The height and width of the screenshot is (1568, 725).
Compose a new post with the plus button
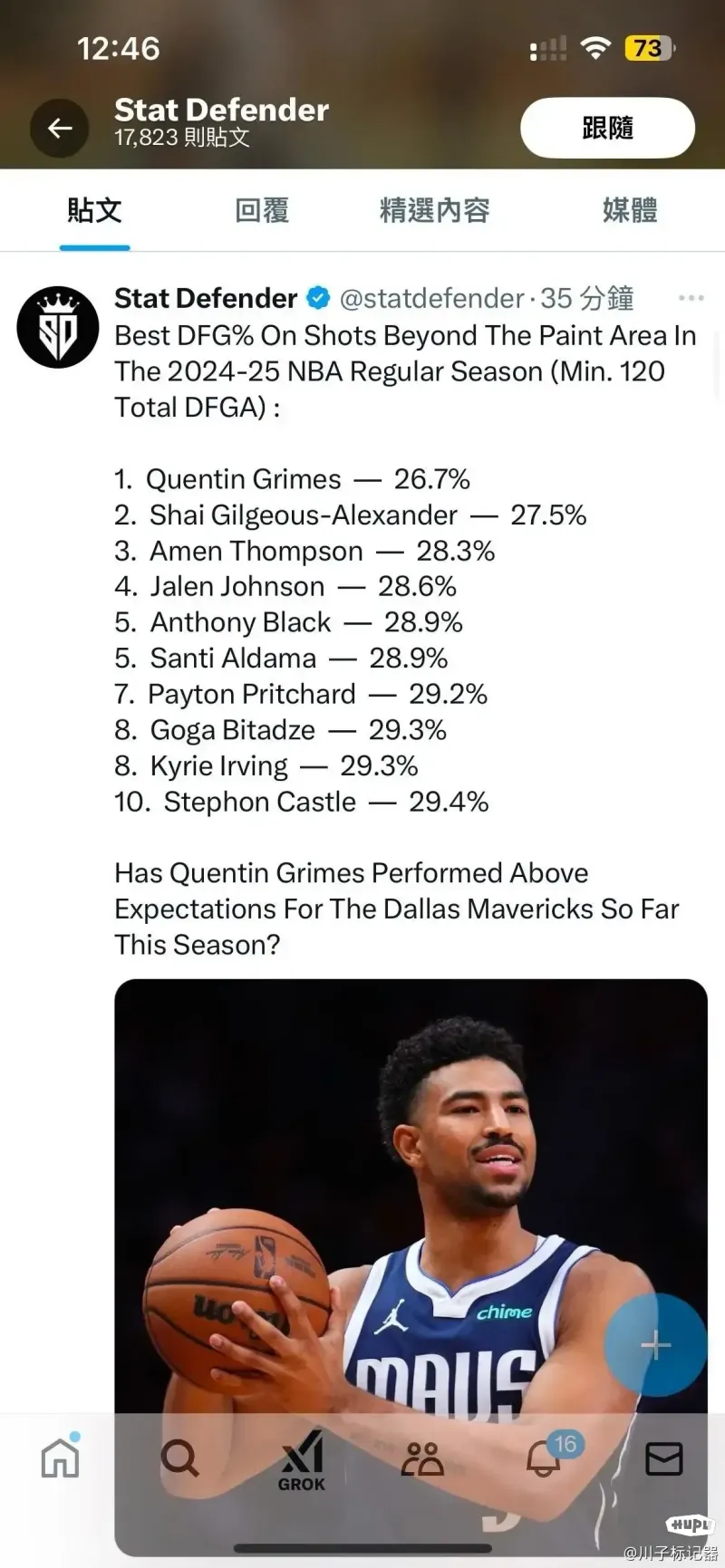pyautogui.click(x=655, y=1345)
